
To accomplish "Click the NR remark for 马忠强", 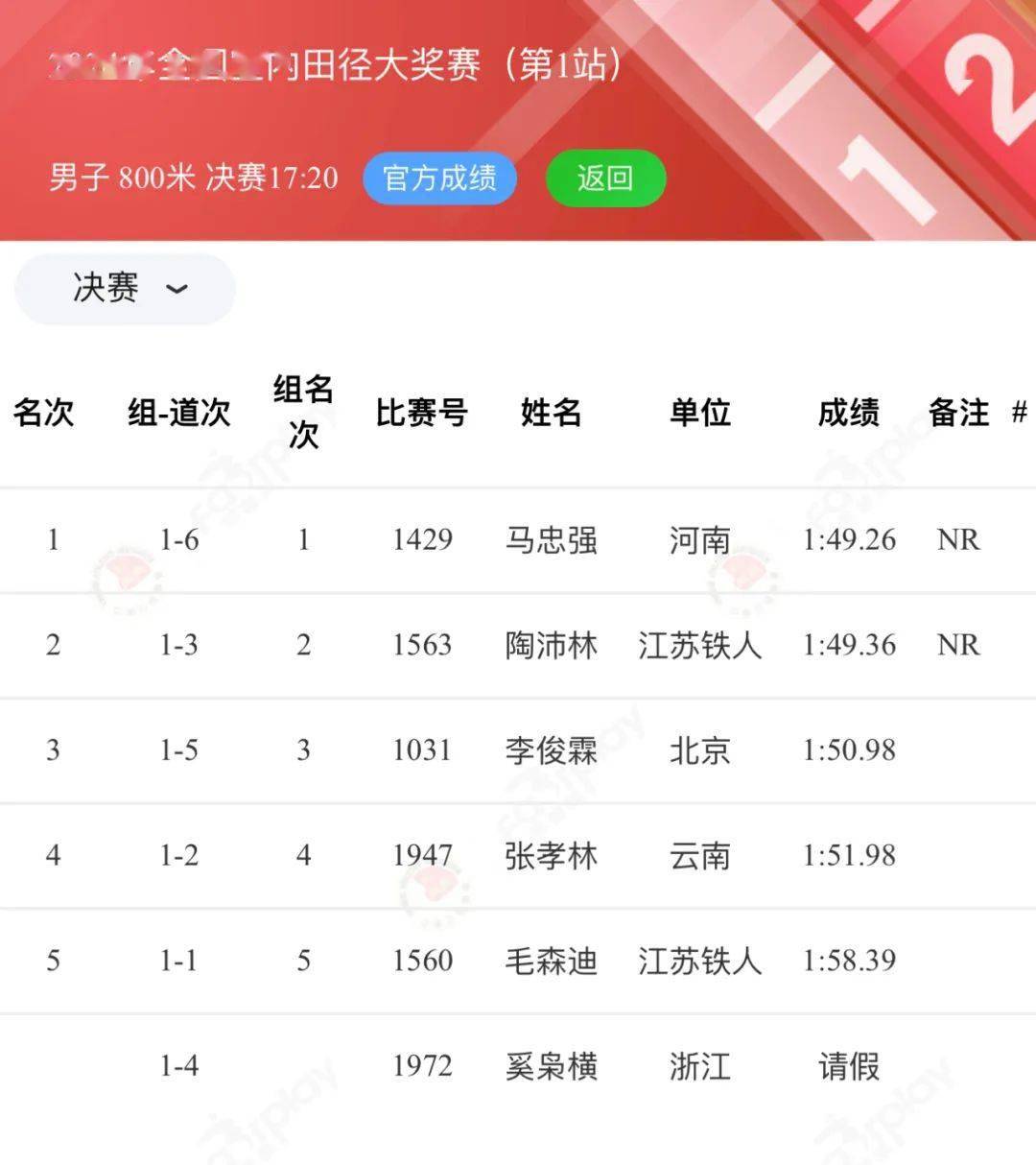I will (x=958, y=539).
